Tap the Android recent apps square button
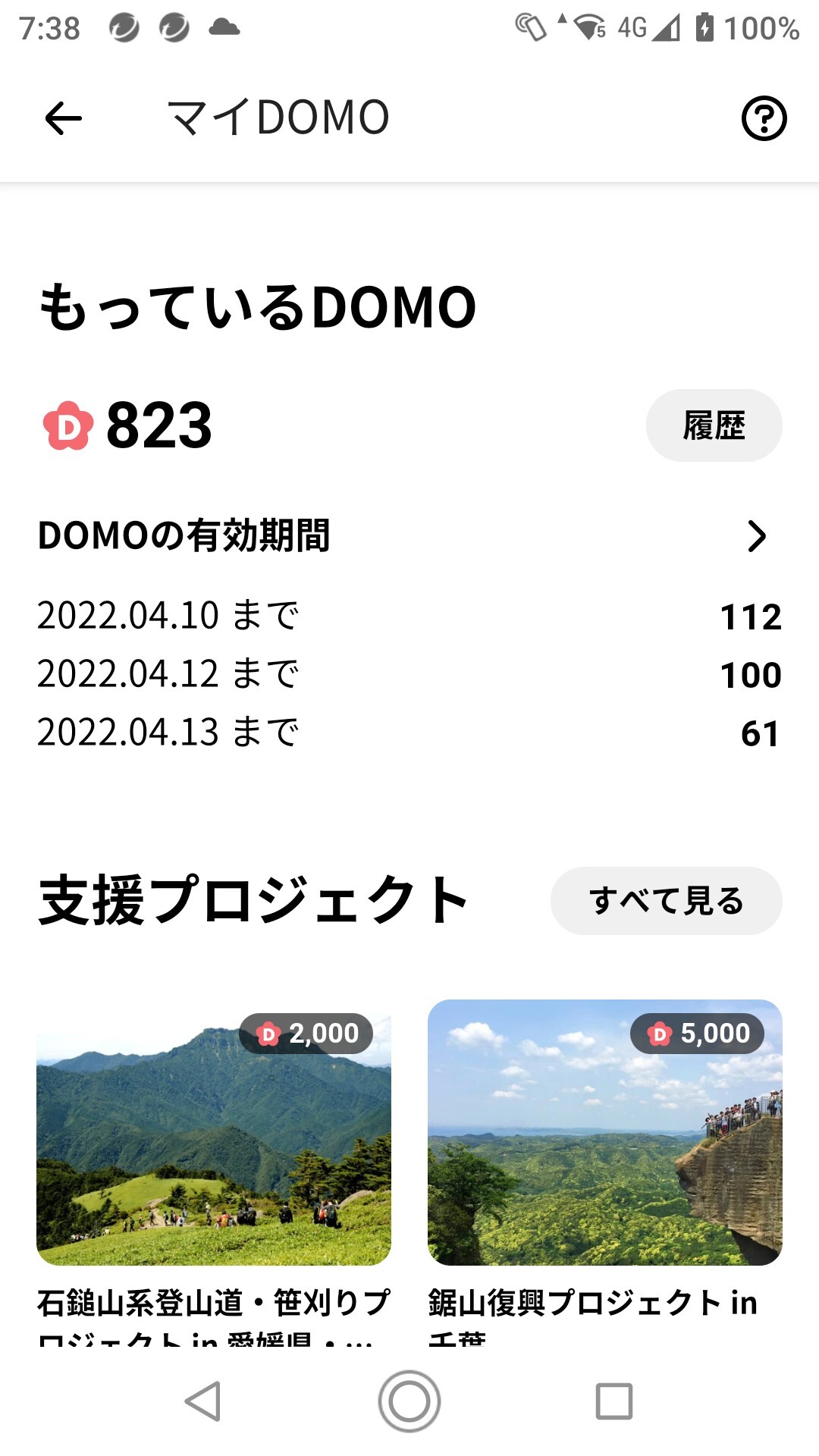Screen dimensions: 819x1456 pyautogui.click(x=613, y=1400)
